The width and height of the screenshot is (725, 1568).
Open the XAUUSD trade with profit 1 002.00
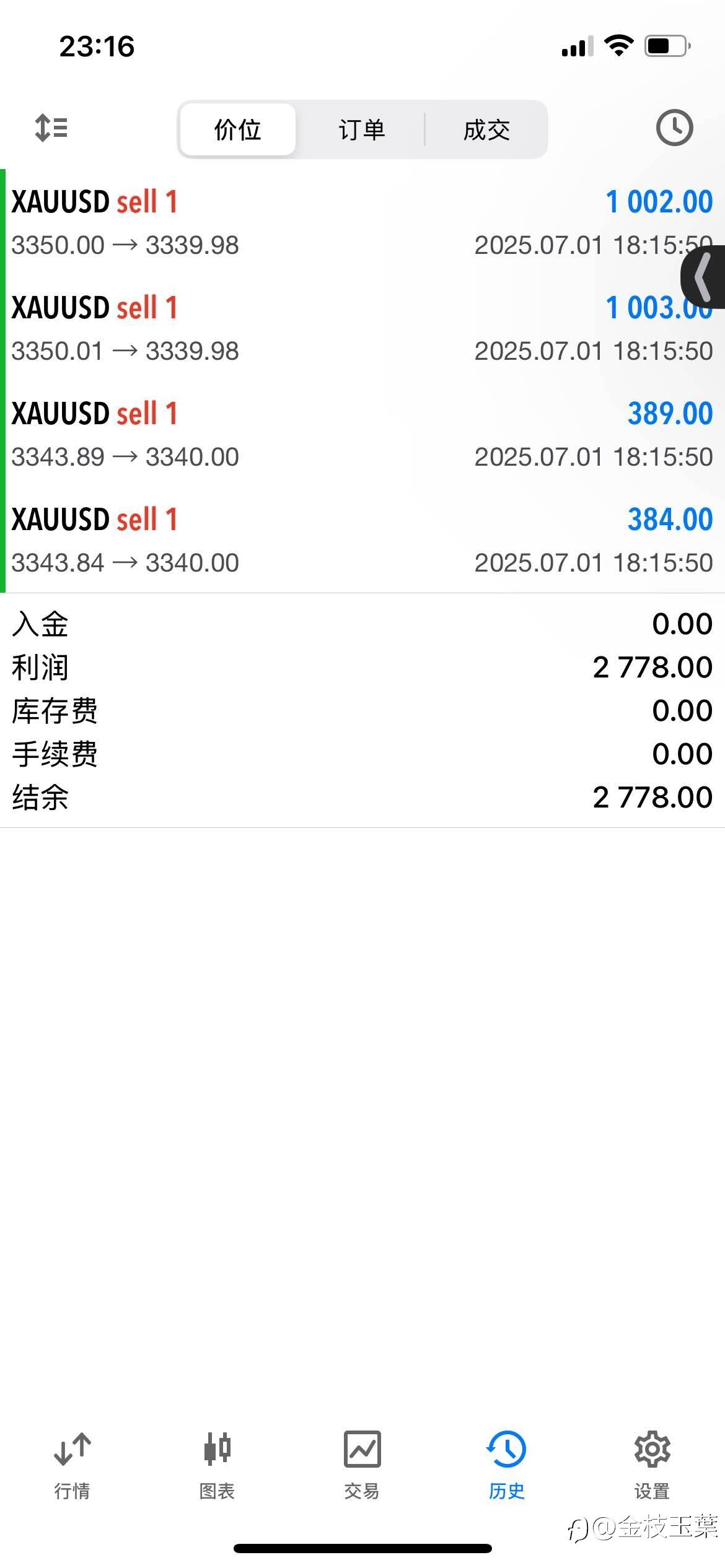coord(362,222)
